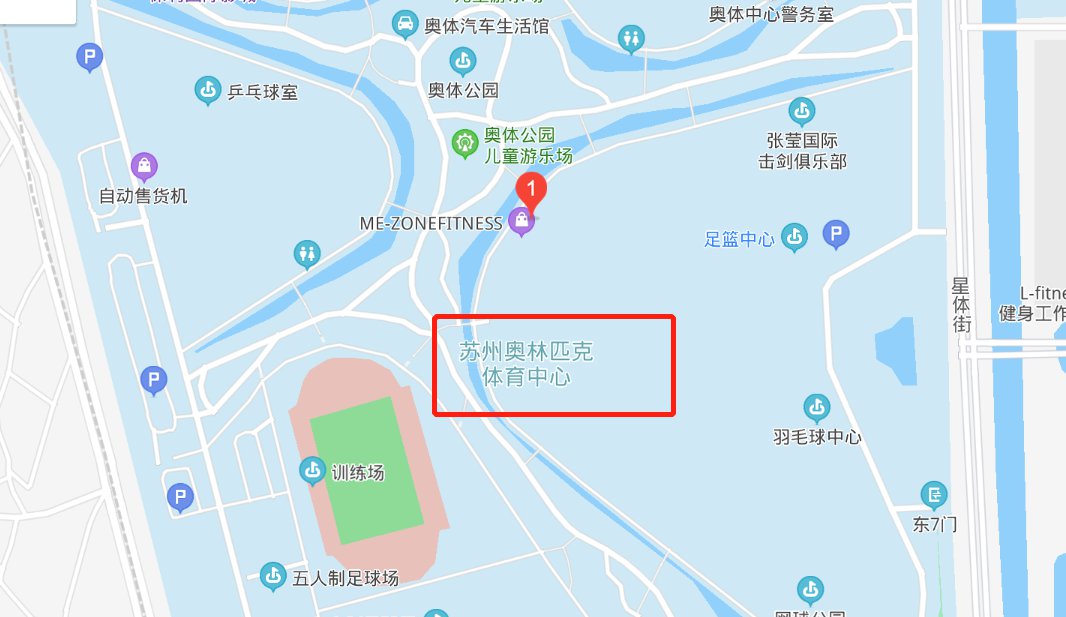The width and height of the screenshot is (1066, 617).
Task: Open the 张莹国际击剑俱乐部 marker
Action: click(x=801, y=111)
